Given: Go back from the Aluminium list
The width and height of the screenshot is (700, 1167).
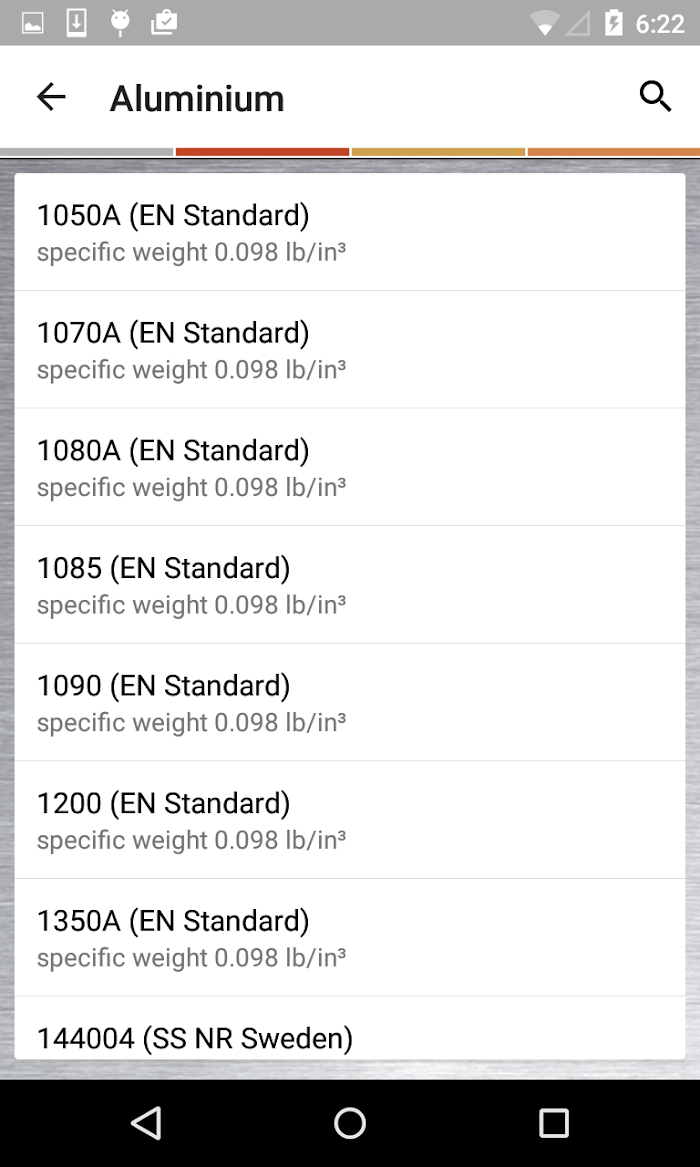Looking at the screenshot, I should tap(51, 97).
